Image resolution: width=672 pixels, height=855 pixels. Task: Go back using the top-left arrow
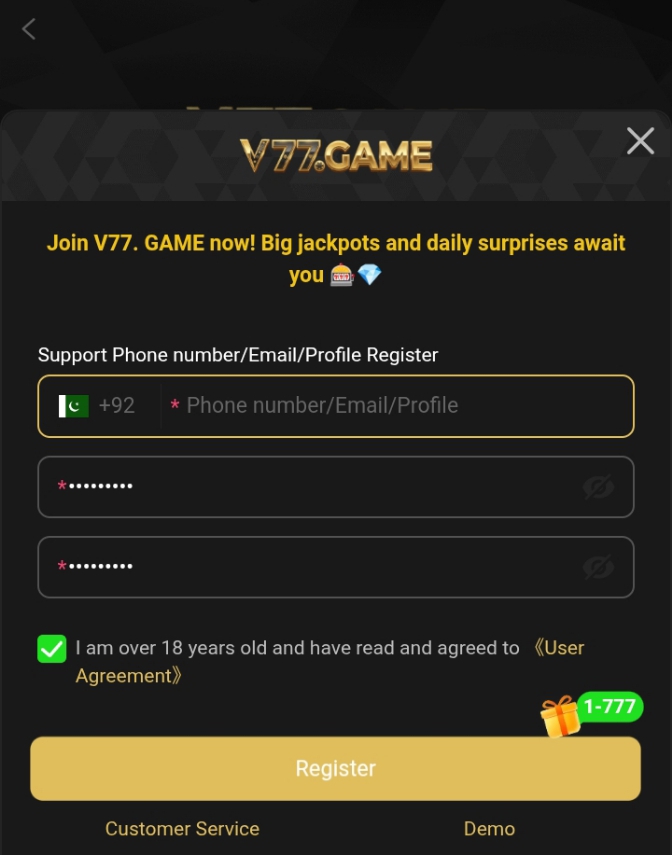[29, 29]
